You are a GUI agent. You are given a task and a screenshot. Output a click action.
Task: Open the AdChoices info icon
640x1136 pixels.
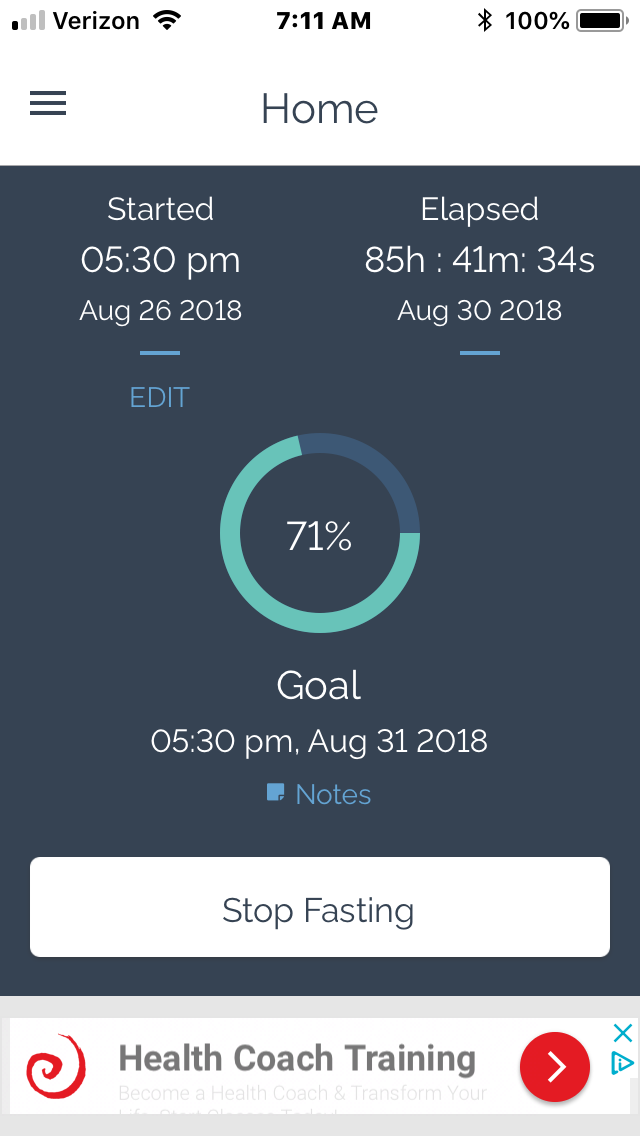point(623,1063)
